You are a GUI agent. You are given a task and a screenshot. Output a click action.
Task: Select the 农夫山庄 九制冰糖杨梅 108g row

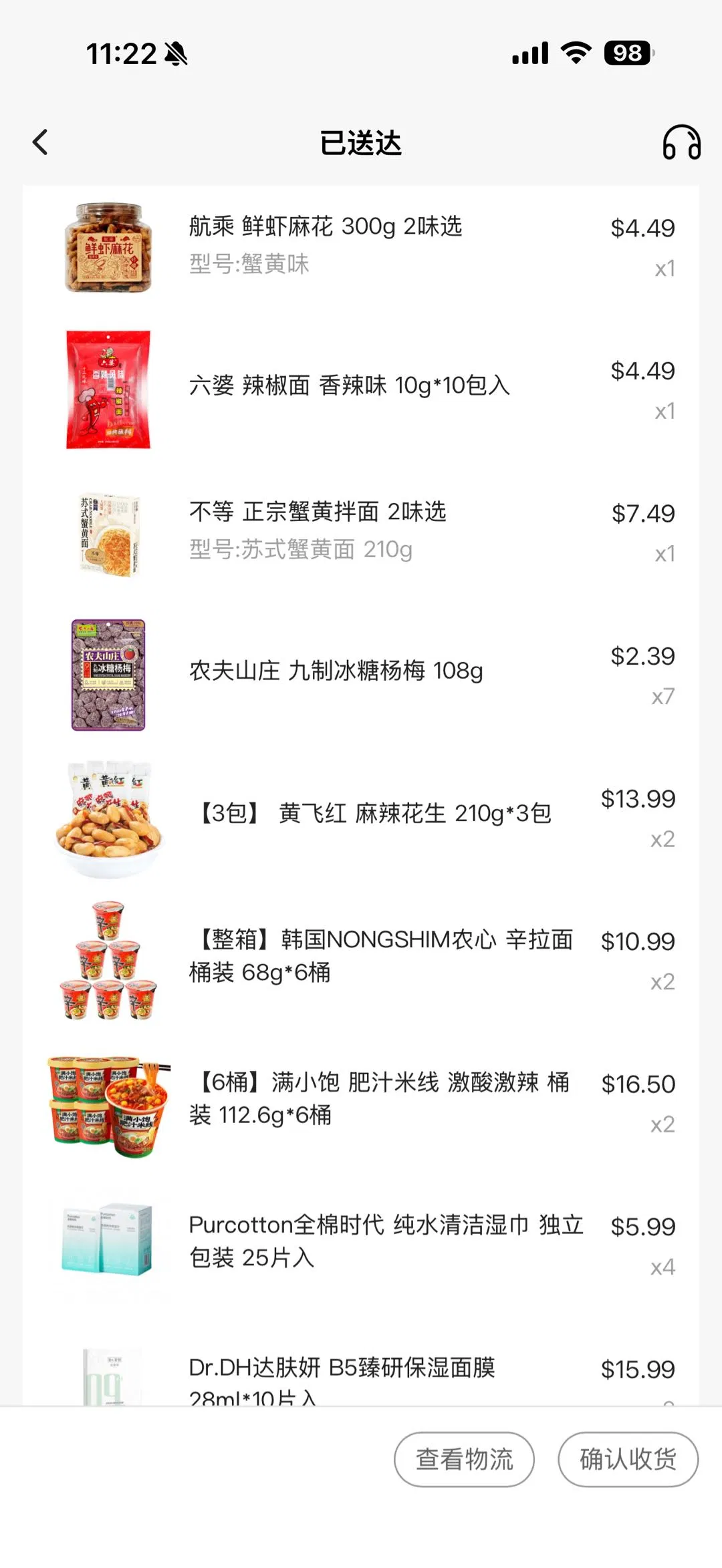(336, 671)
